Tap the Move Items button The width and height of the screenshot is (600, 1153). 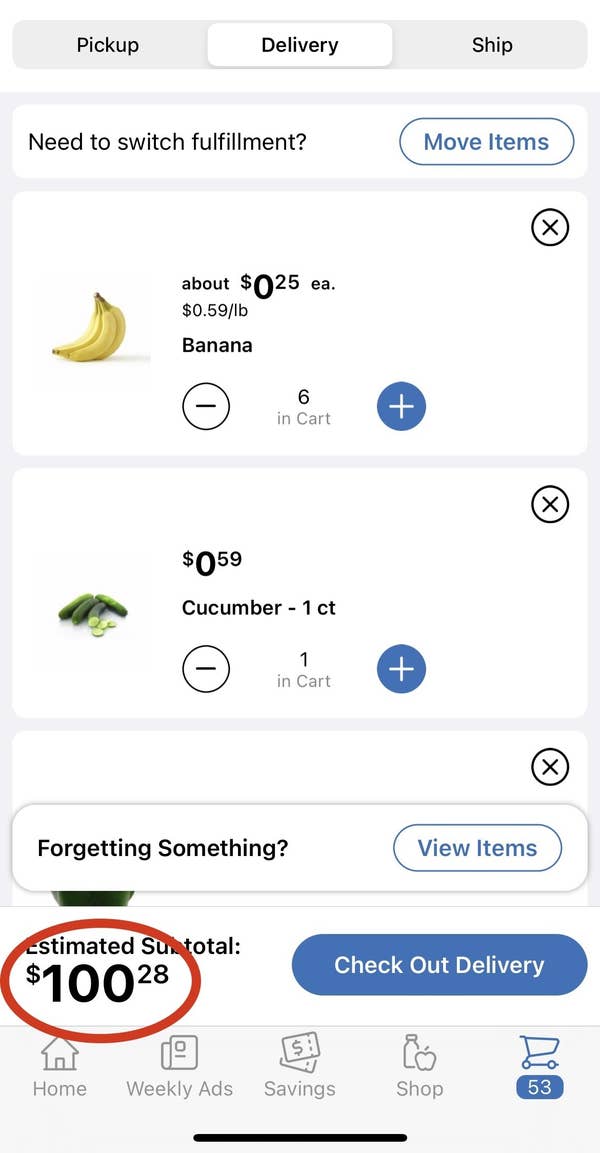pos(486,141)
